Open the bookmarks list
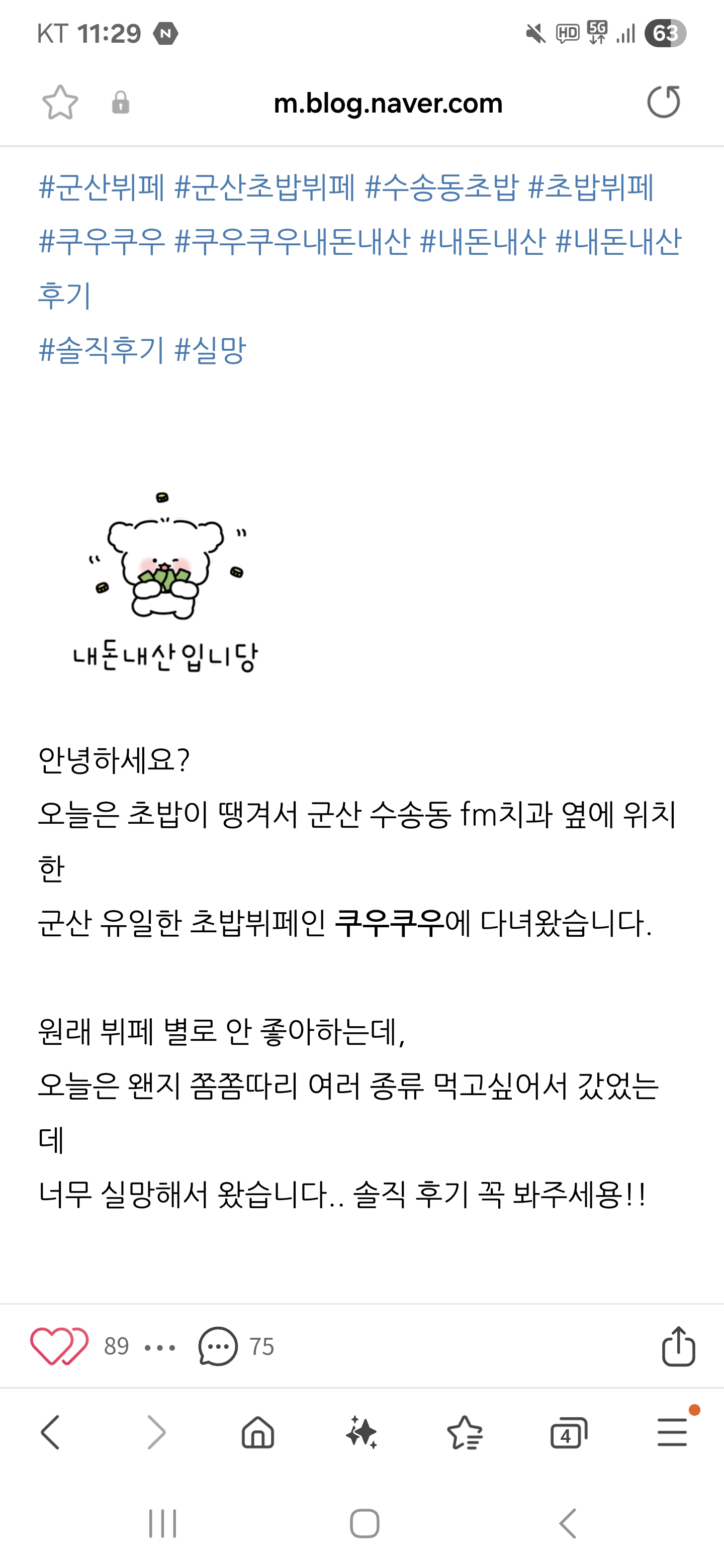 coord(465,1432)
